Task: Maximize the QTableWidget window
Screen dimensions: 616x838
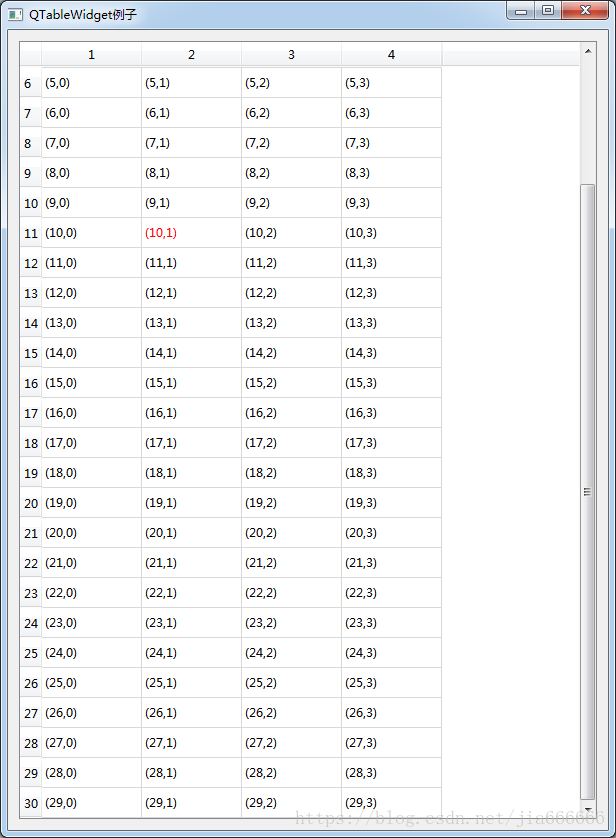Action: 547,11
